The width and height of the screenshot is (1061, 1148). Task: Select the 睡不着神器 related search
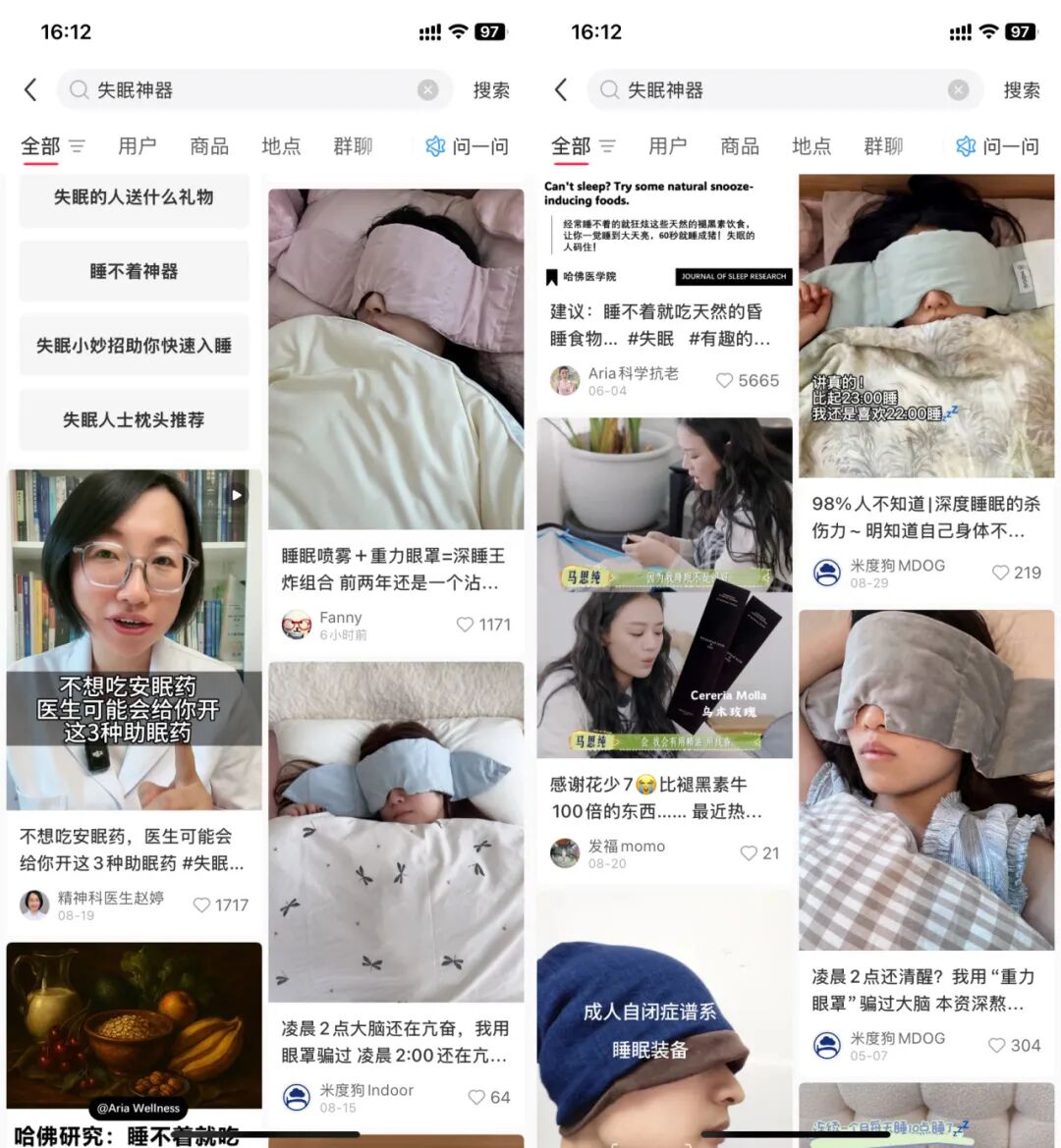coord(134,272)
